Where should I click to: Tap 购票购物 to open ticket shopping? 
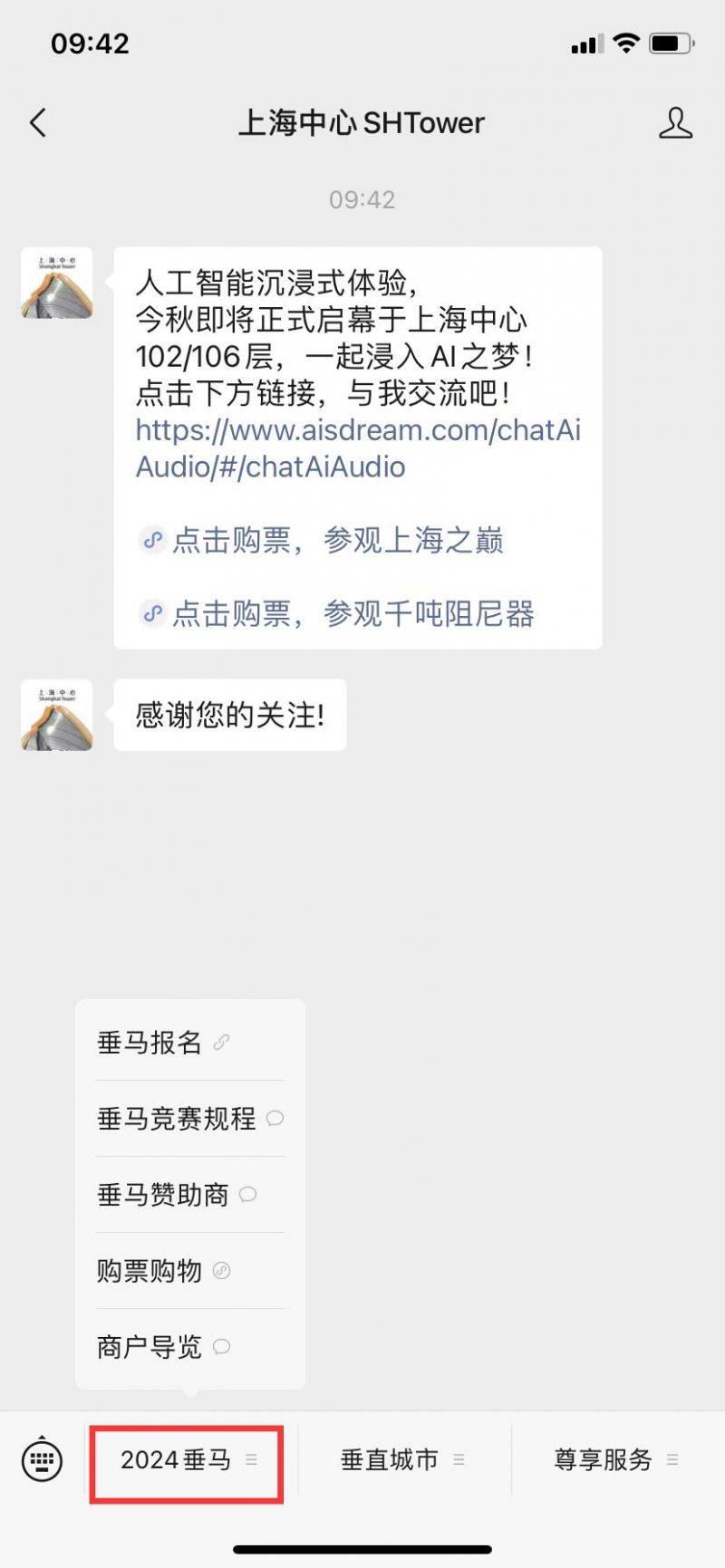point(152,1271)
